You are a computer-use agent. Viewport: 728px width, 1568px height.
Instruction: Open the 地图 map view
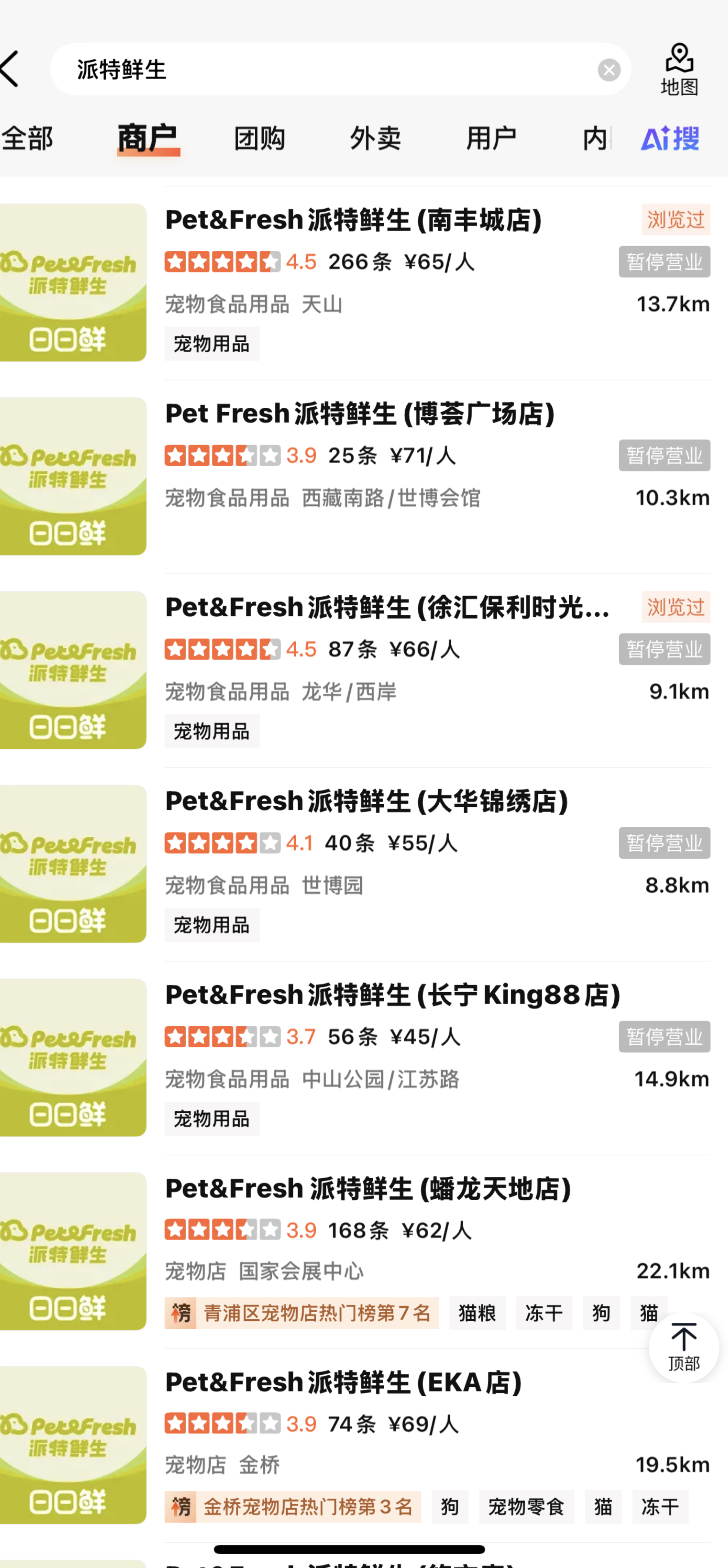[679, 69]
